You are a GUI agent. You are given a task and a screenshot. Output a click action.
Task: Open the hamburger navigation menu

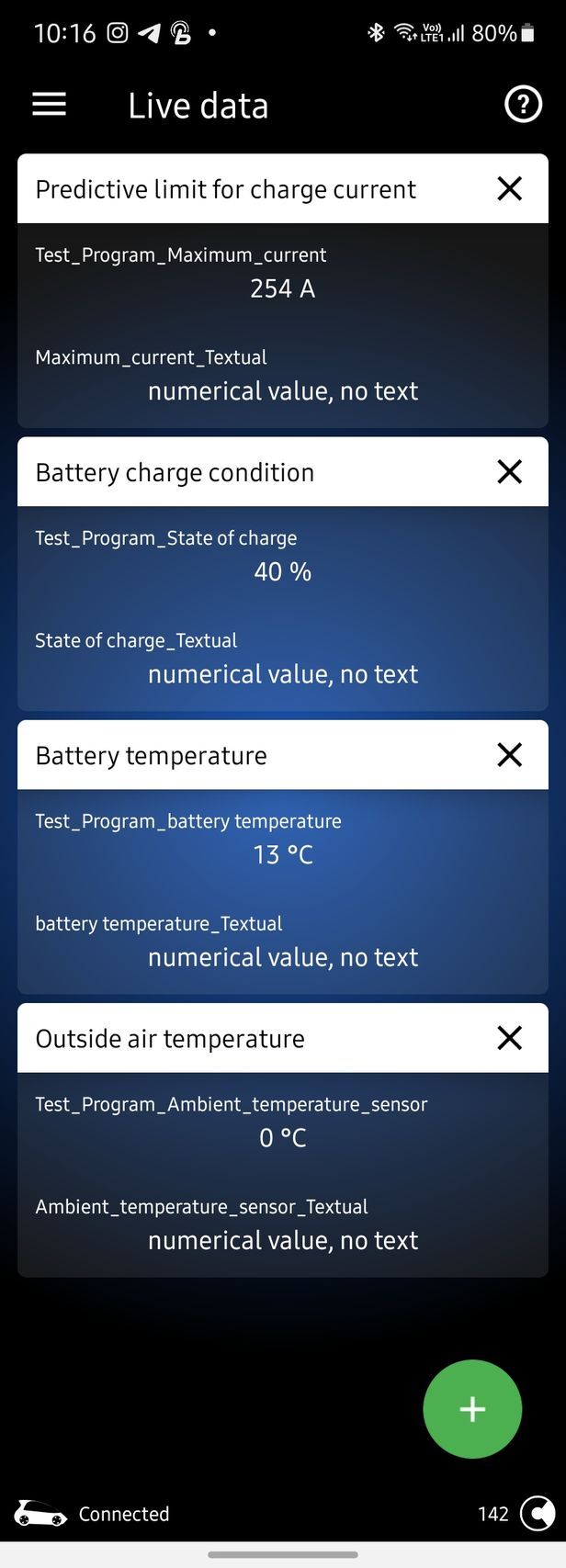(x=50, y=105)
